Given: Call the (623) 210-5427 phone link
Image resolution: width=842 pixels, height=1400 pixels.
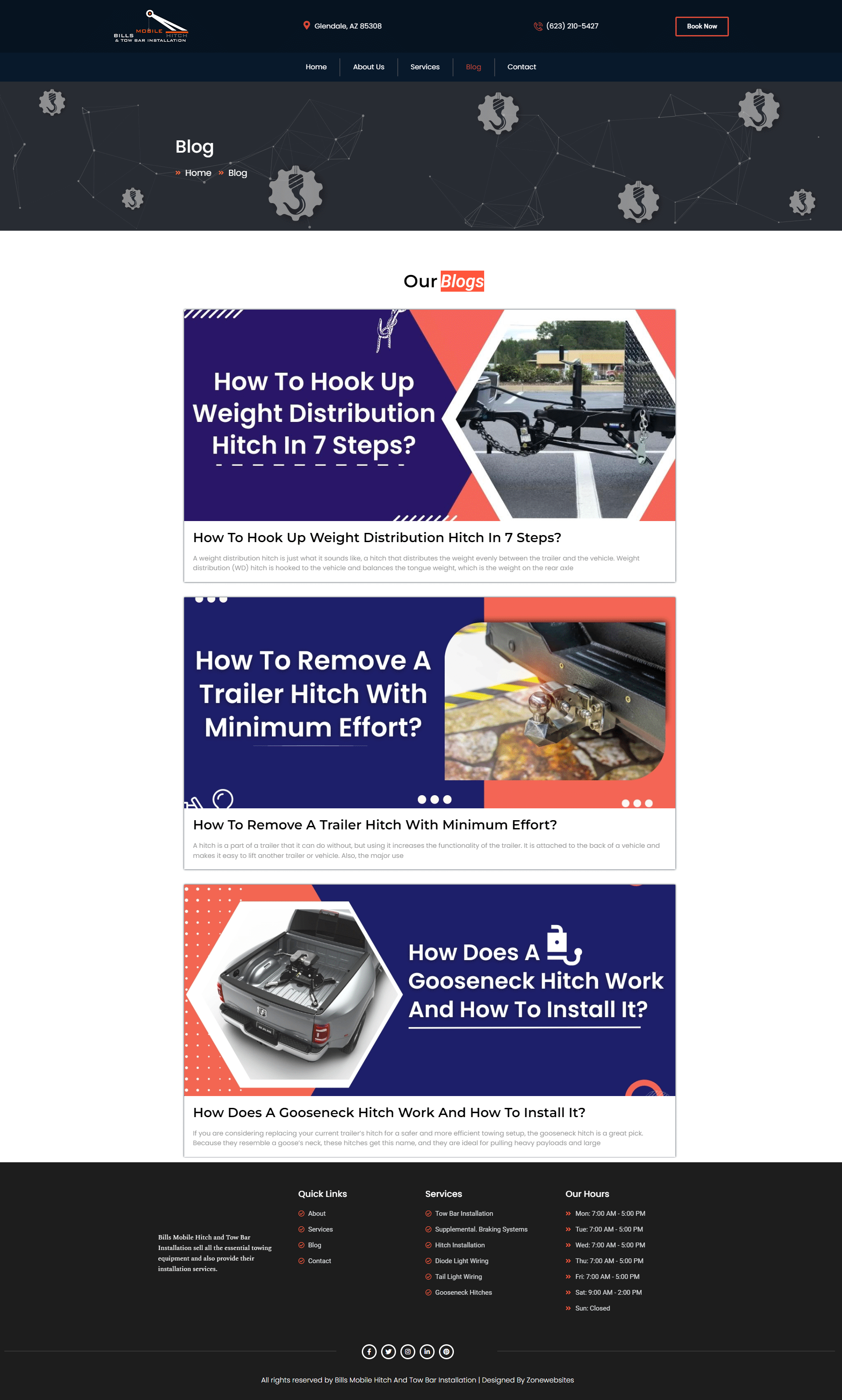Looking at the screenshot, I should click(571, 26).
